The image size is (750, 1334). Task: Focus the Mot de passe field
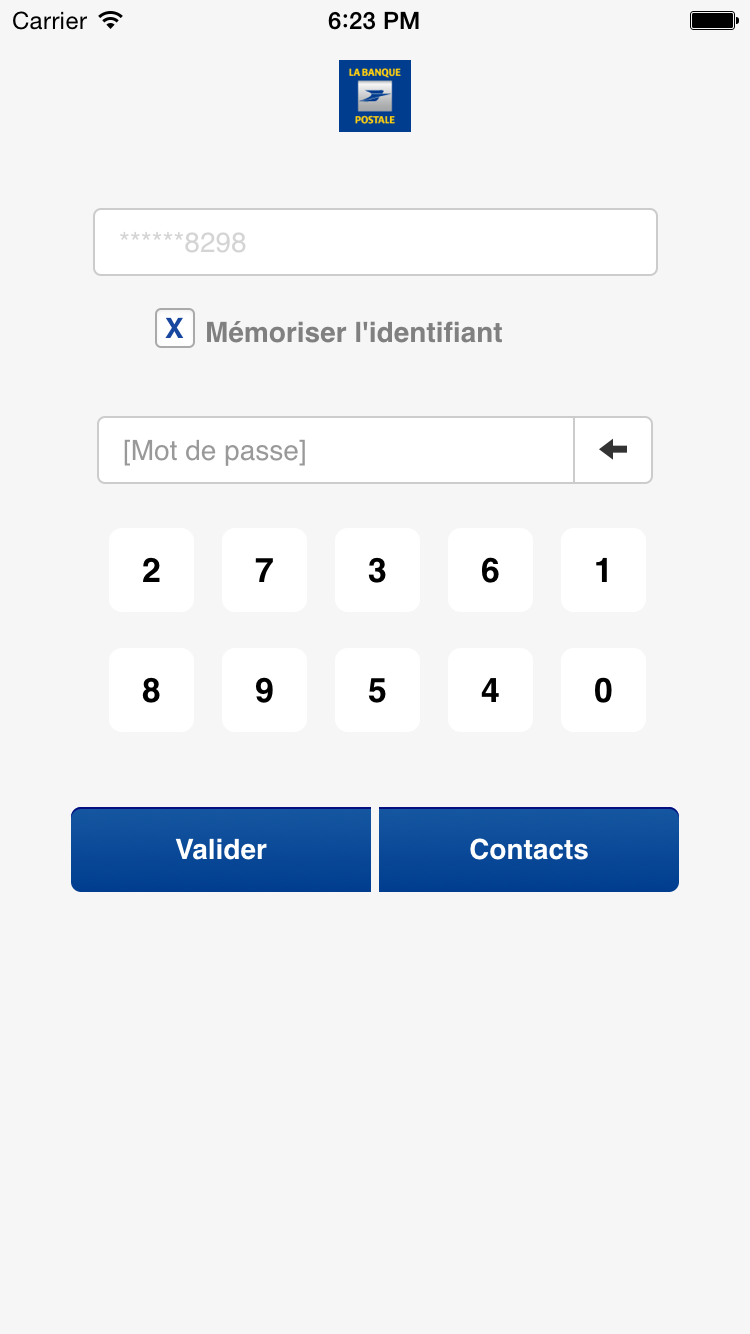point(336,450)
